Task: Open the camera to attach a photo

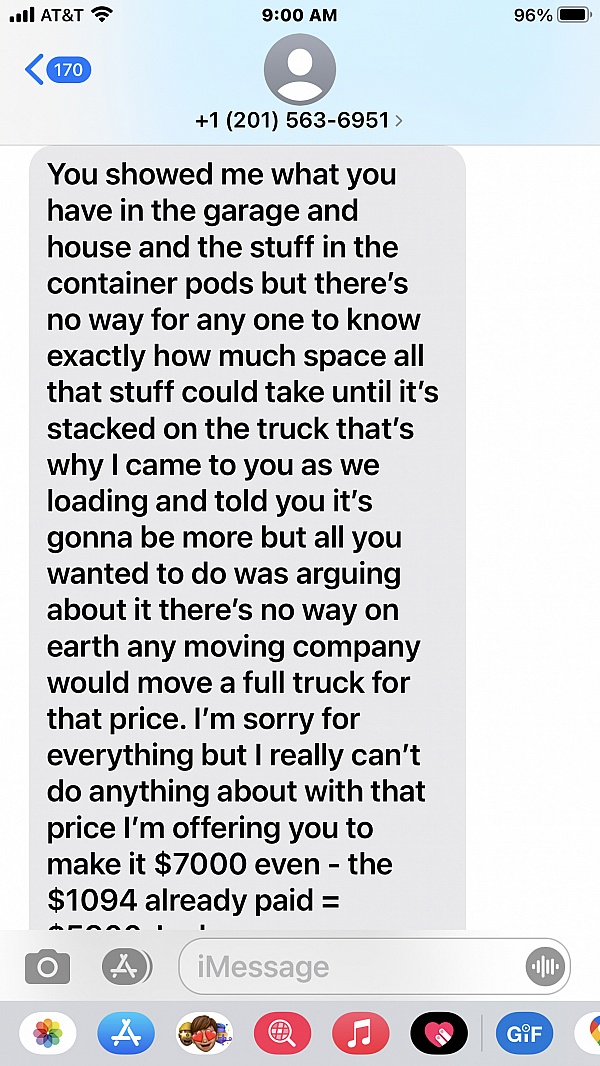Action: click(47, 967)
